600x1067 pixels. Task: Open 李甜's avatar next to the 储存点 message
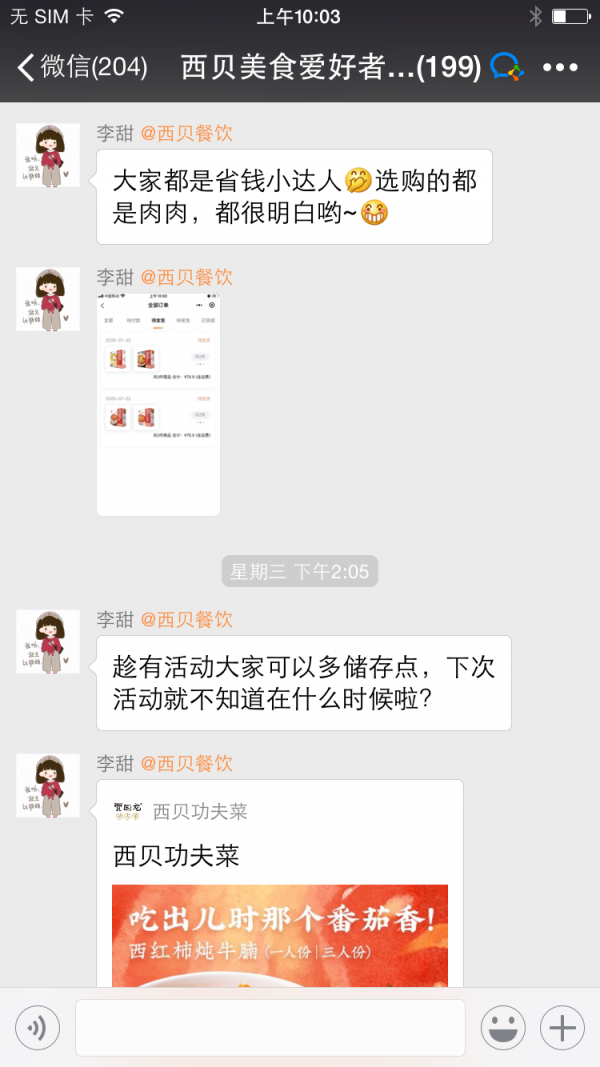pos(48,641)
